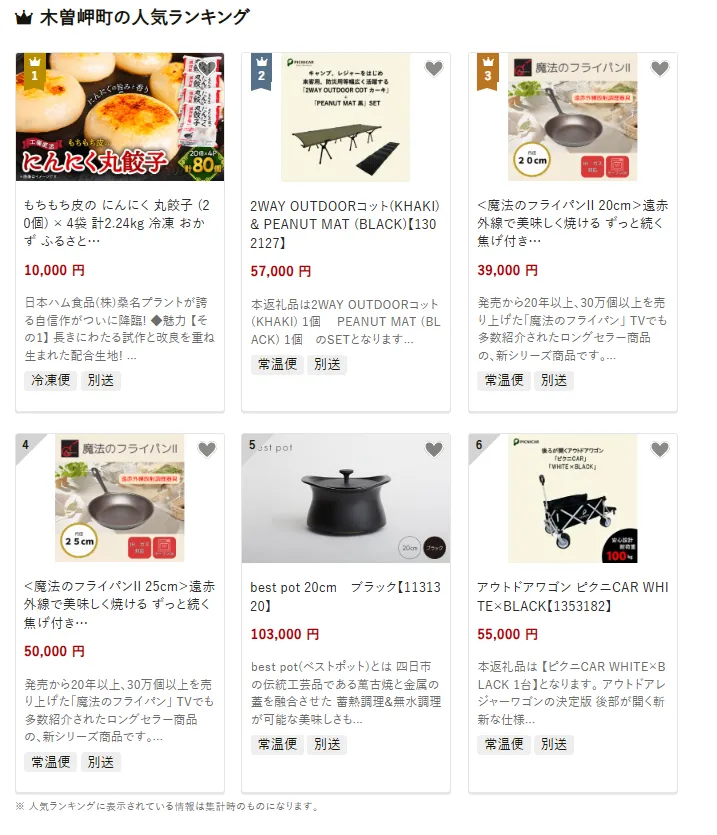This screenshot has height=835, width=717.
Task: Favorite the にんにく丸餃子 item with heart
Action: [207, 69]
